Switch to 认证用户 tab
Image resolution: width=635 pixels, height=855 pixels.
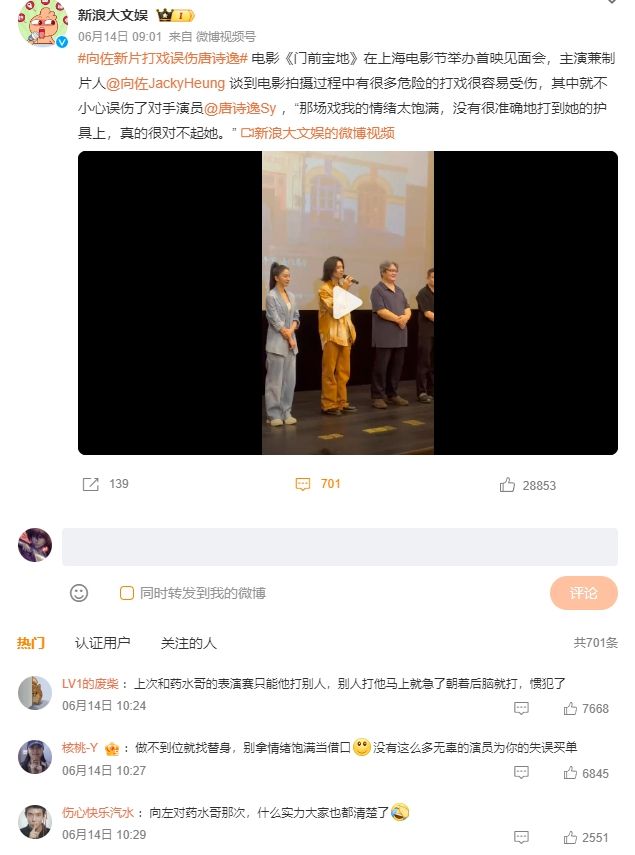pos(103,643)
